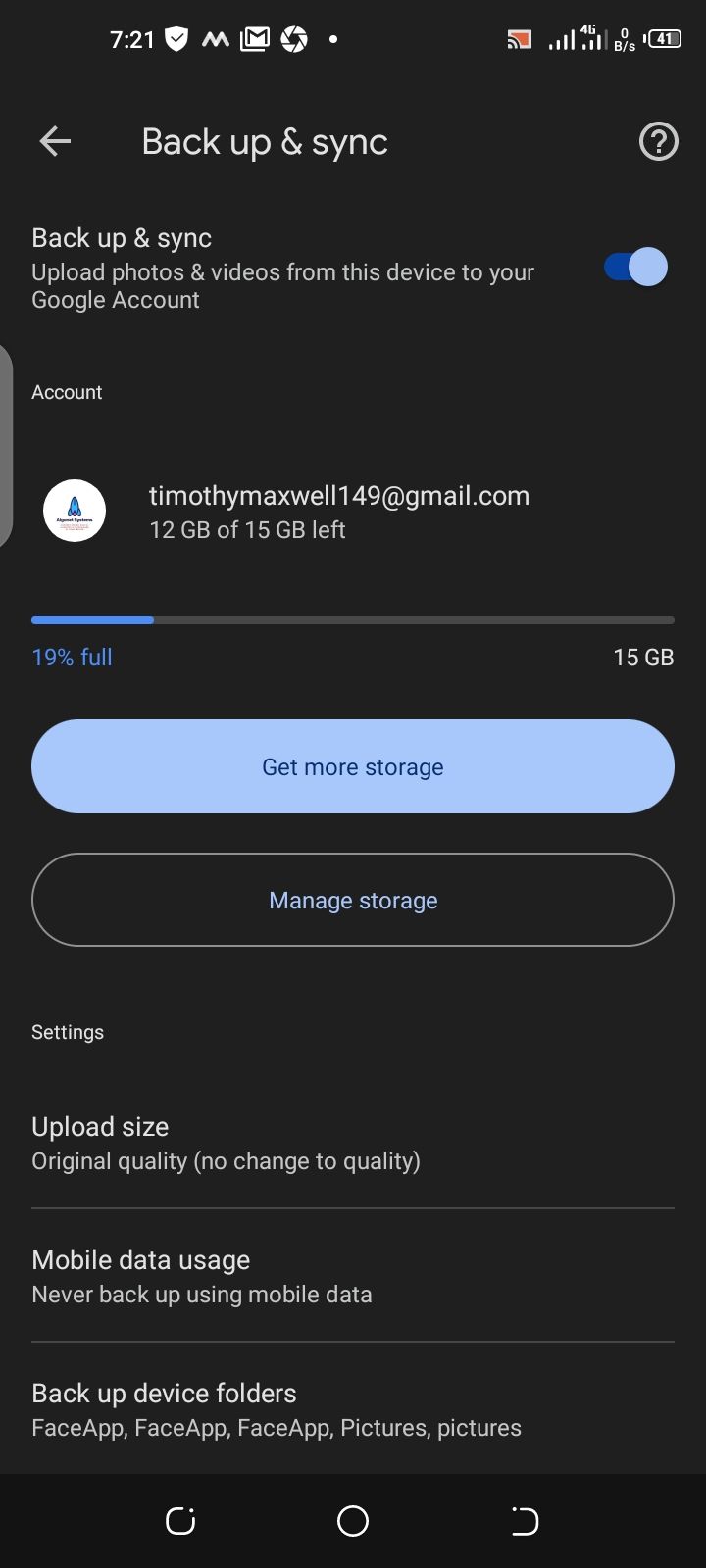Open Back up device folders settings
The height and width of the screenshot is (1568, 706).
(x=353, y=1407)
